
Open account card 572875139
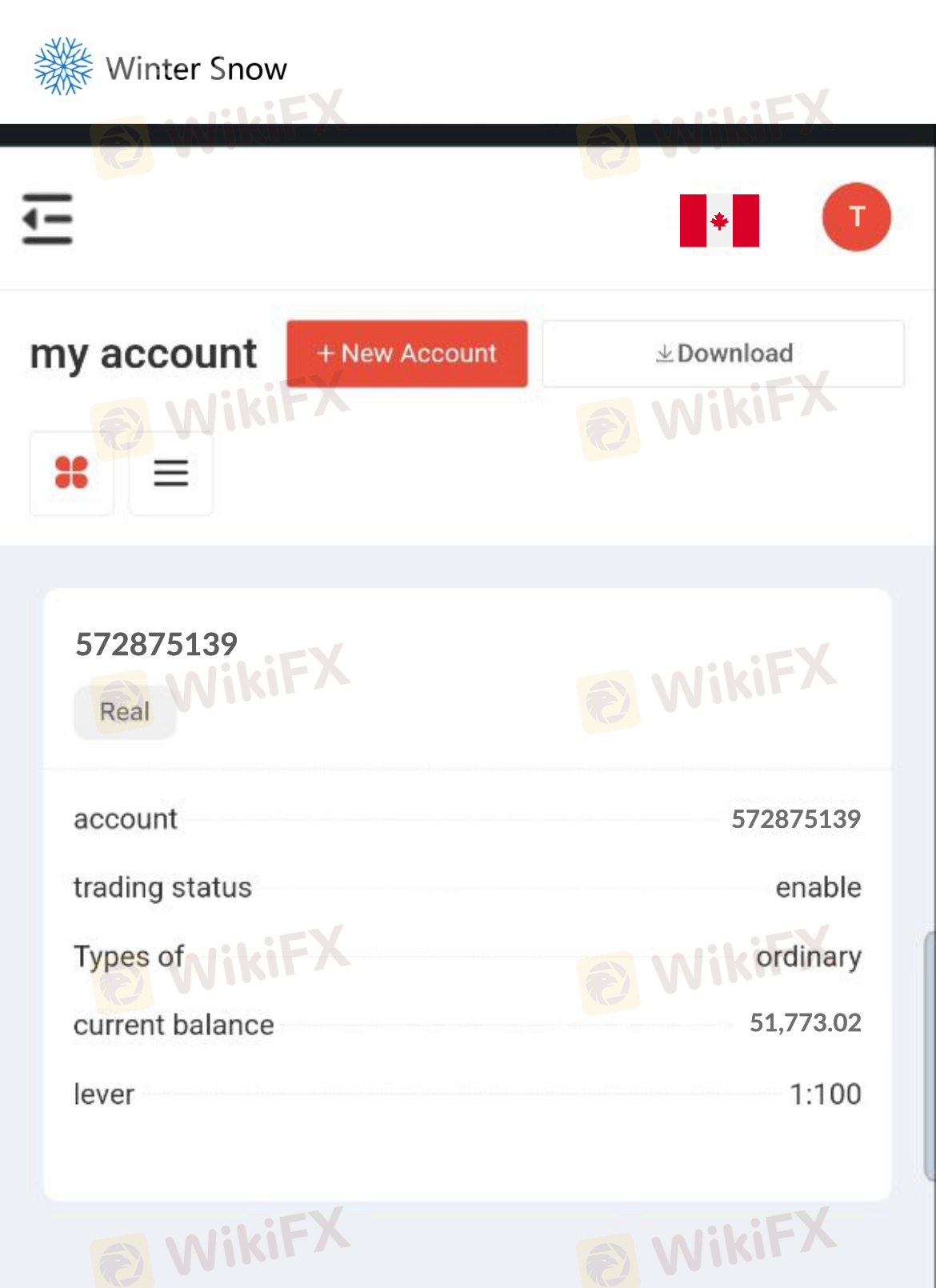click(157, 644)
